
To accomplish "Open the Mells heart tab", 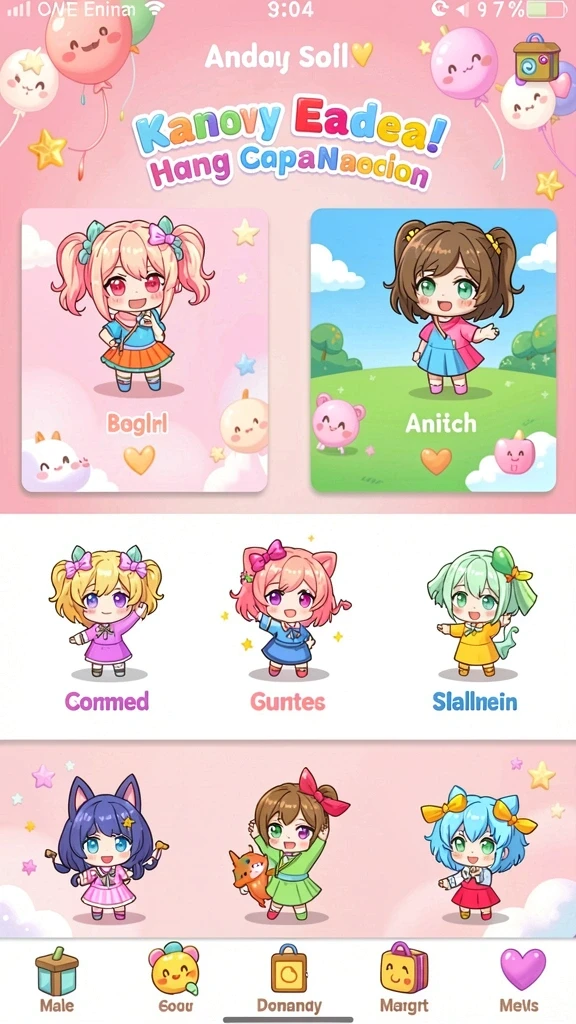I will [x=522, y=980].
